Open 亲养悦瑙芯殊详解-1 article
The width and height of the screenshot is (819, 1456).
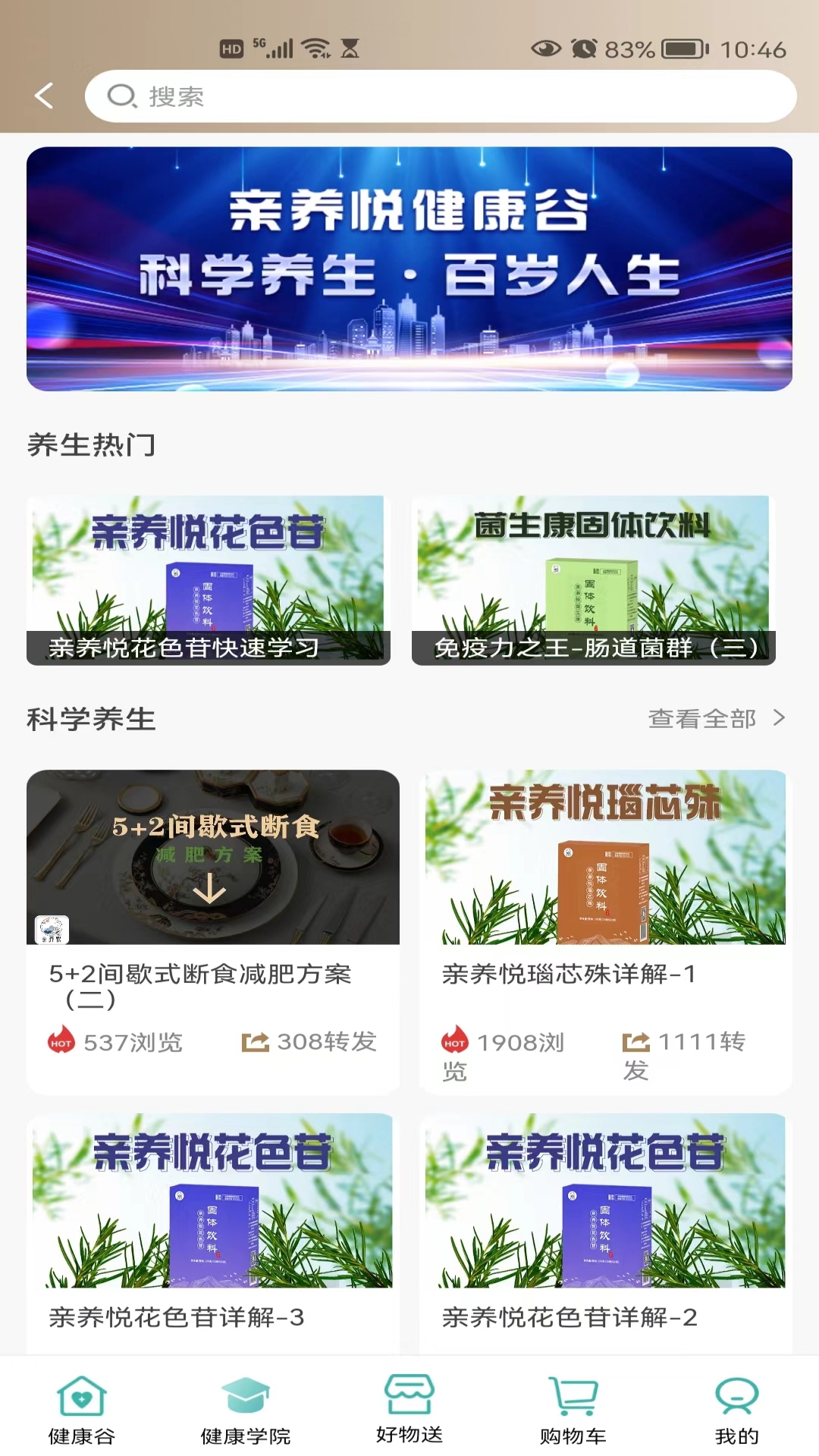[x=606, y=932]
